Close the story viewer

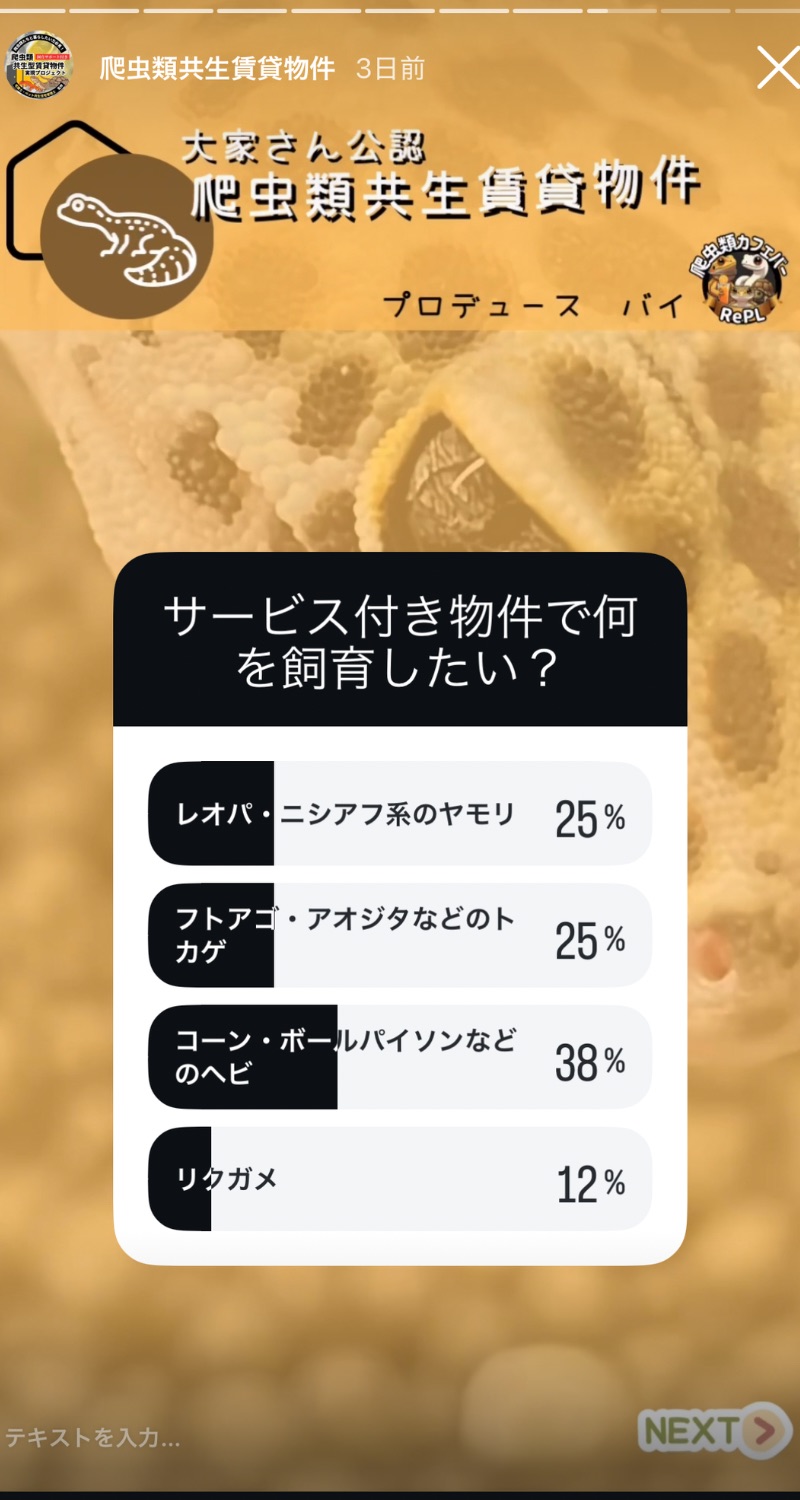pyautogui.click(x=777, y=68)
